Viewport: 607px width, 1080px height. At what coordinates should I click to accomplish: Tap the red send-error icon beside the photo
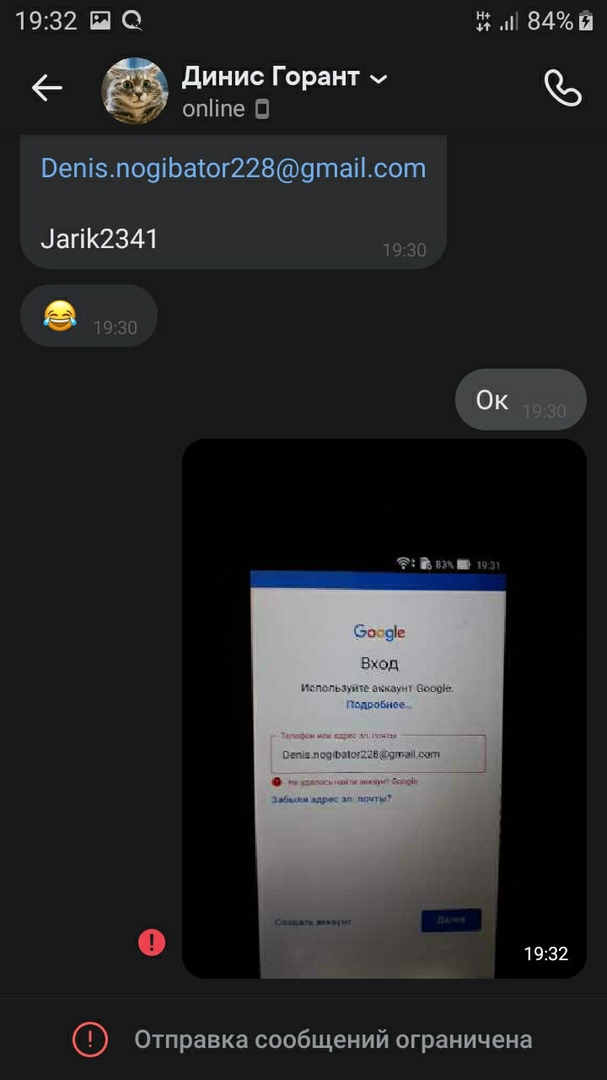pyautogui.click(x=152, y=942)
